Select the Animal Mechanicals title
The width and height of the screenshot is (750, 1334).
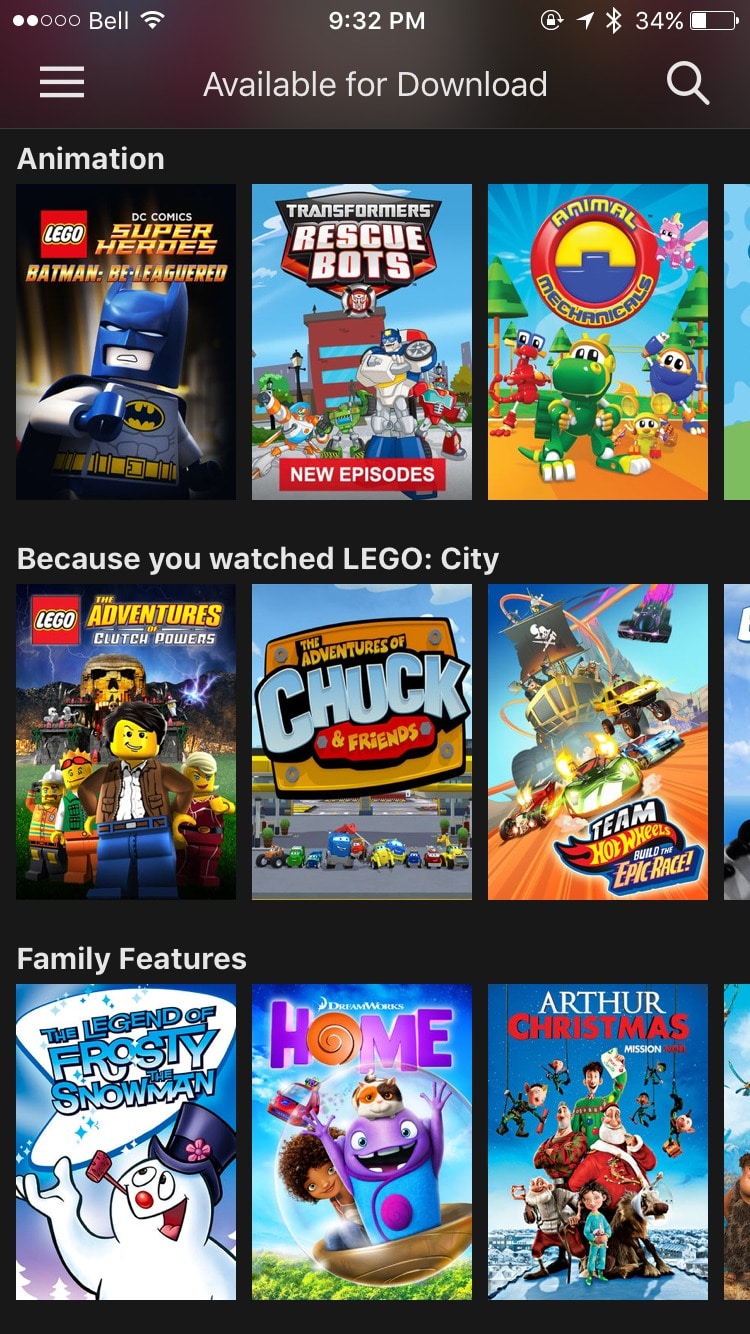(598, 342)
